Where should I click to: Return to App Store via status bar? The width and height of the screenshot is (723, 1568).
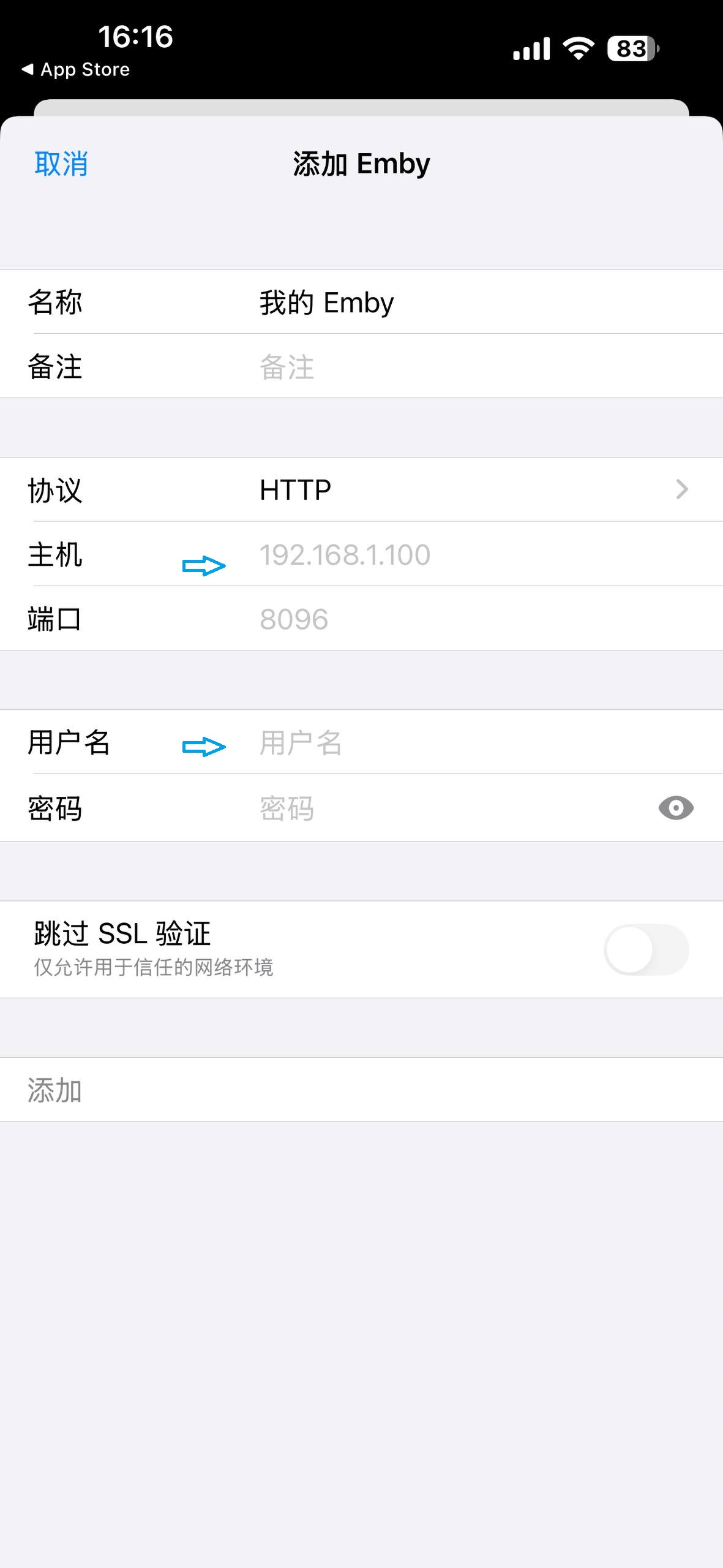77,70
